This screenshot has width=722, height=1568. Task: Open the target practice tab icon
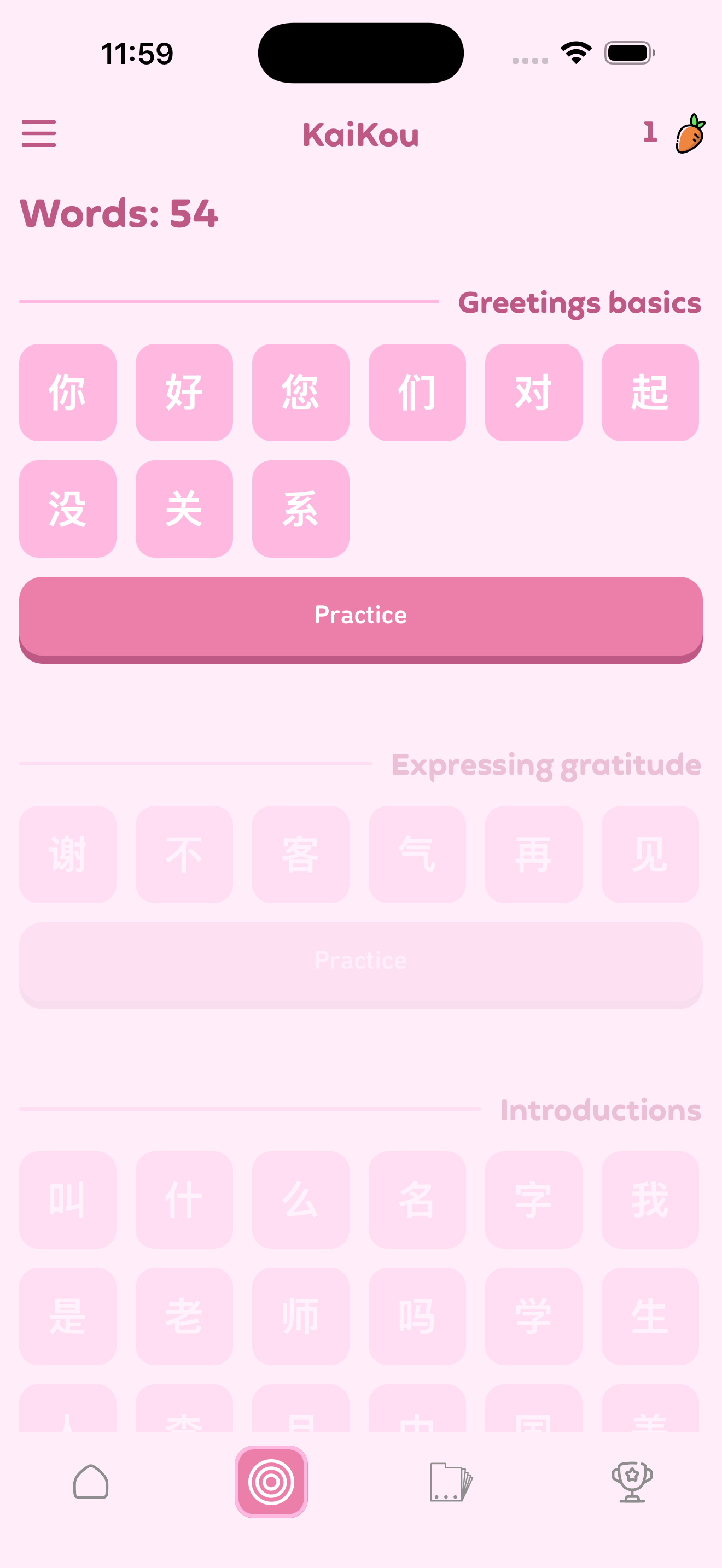coord(270,1483)
